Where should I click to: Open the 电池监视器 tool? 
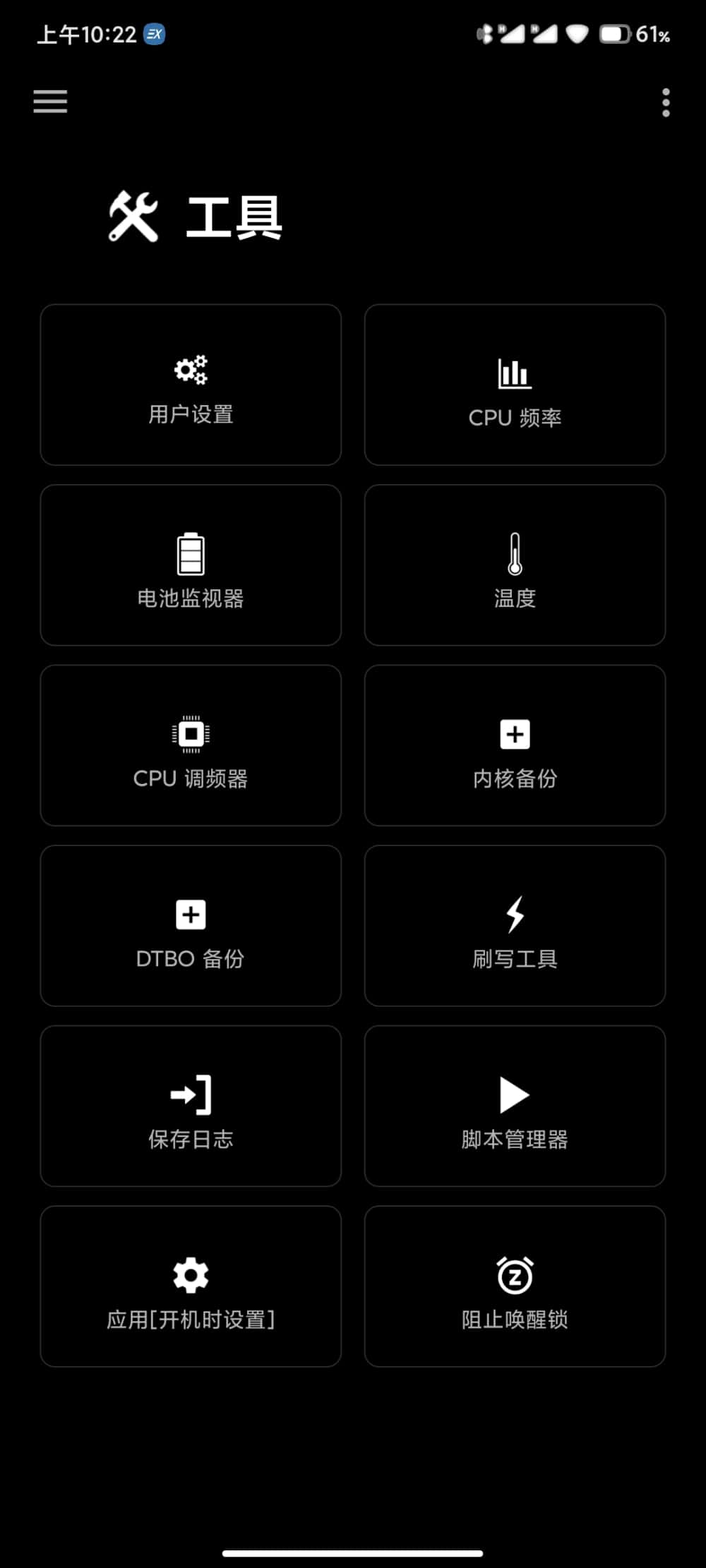pyautogui.click(x=191, y=565)
